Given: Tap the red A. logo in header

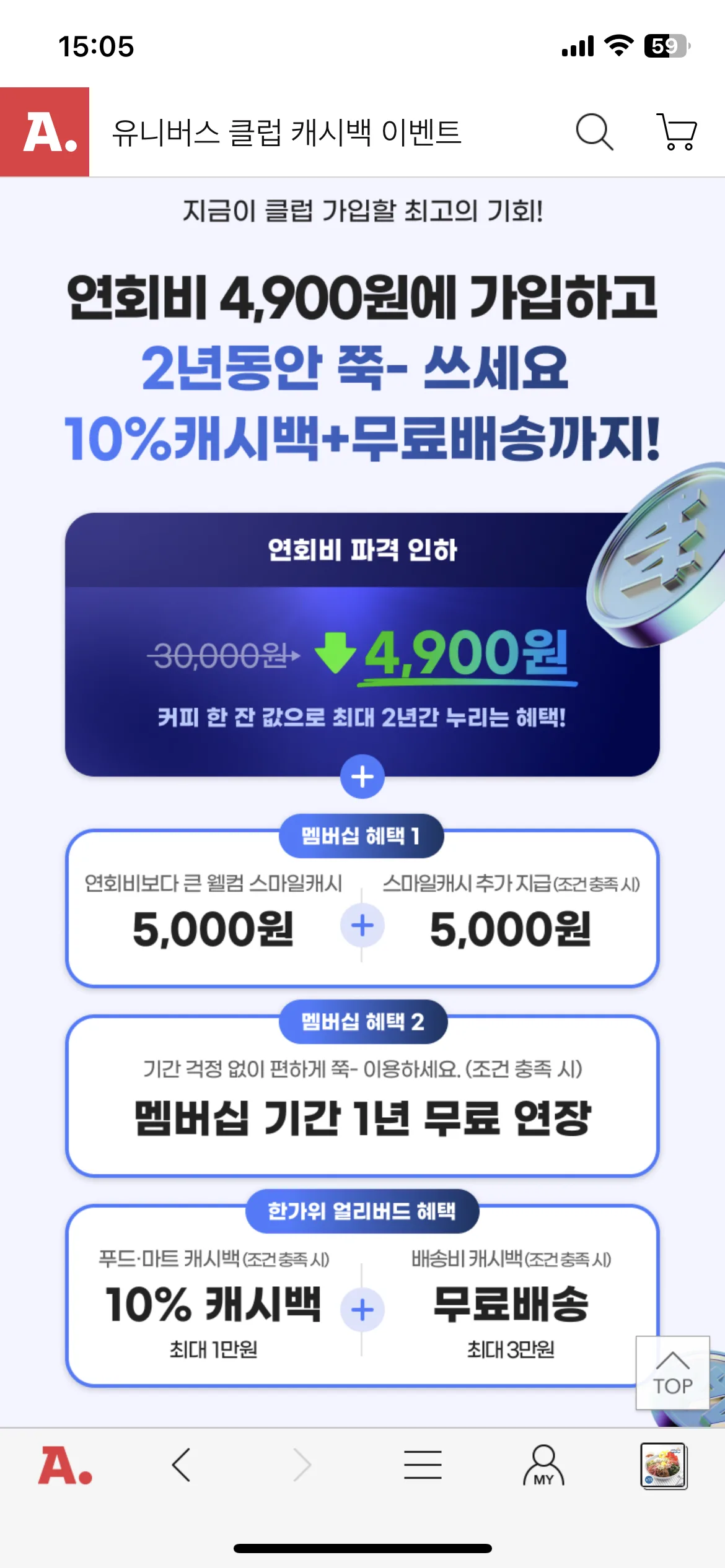Looking at the screenshot, I should (x=45, y=132).
